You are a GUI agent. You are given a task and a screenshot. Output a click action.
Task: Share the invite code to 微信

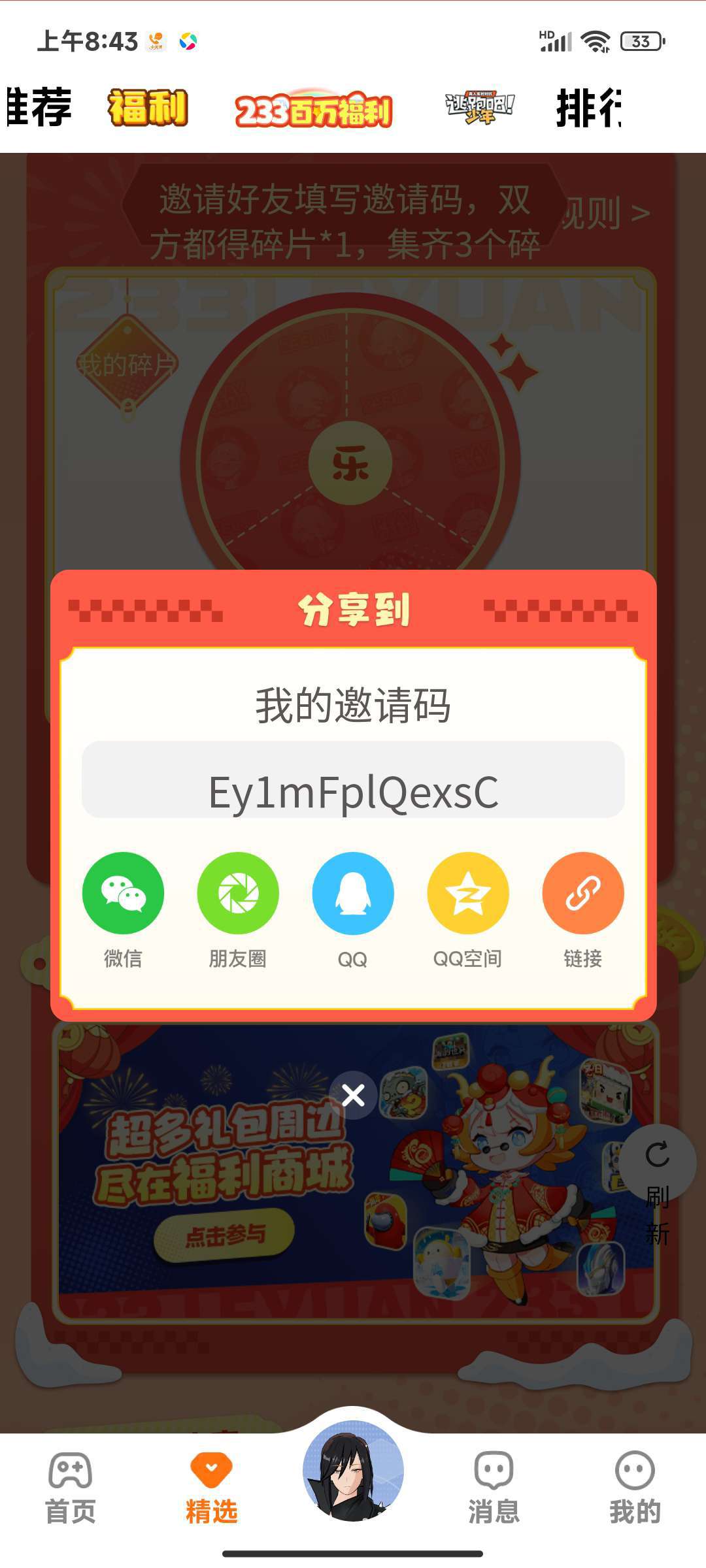123,909
